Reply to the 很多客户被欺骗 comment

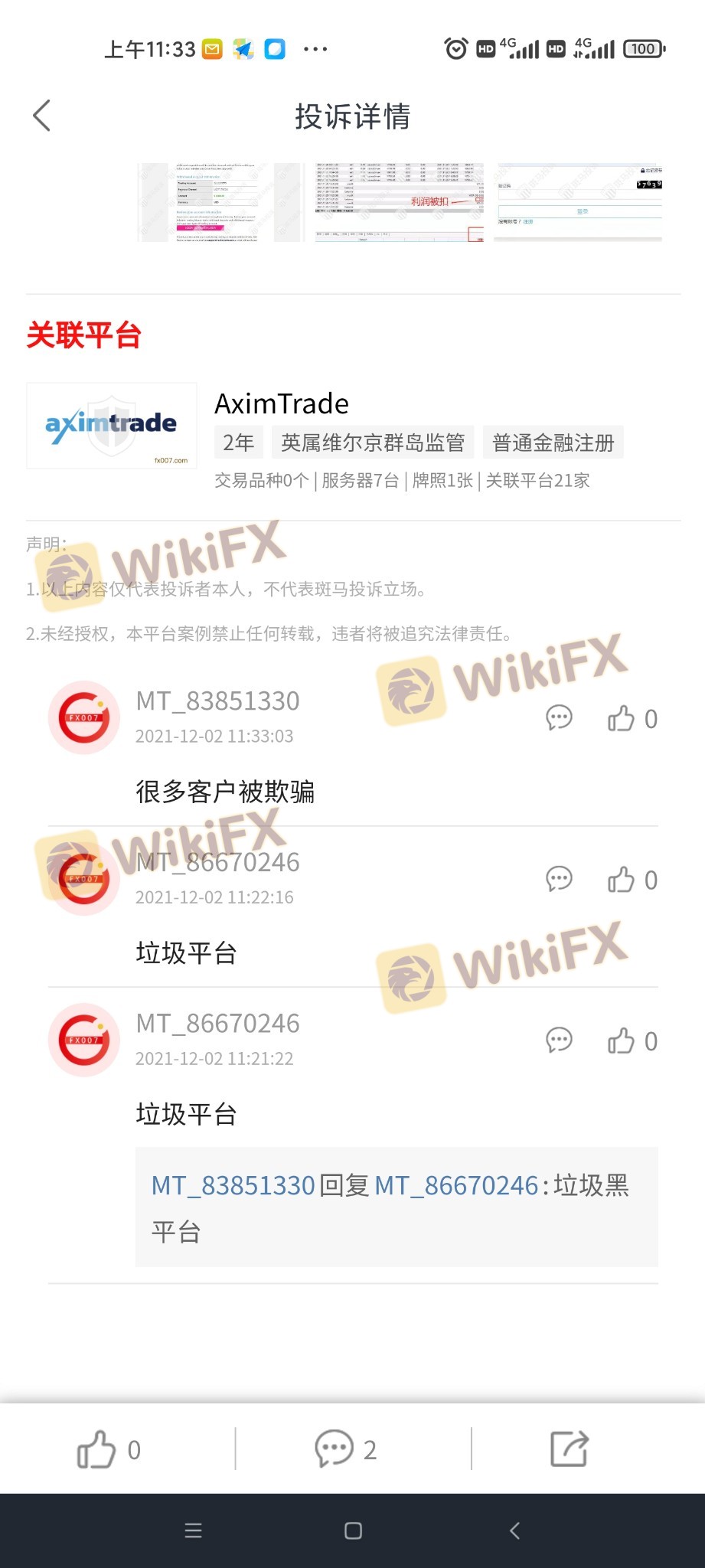[559, 718]
